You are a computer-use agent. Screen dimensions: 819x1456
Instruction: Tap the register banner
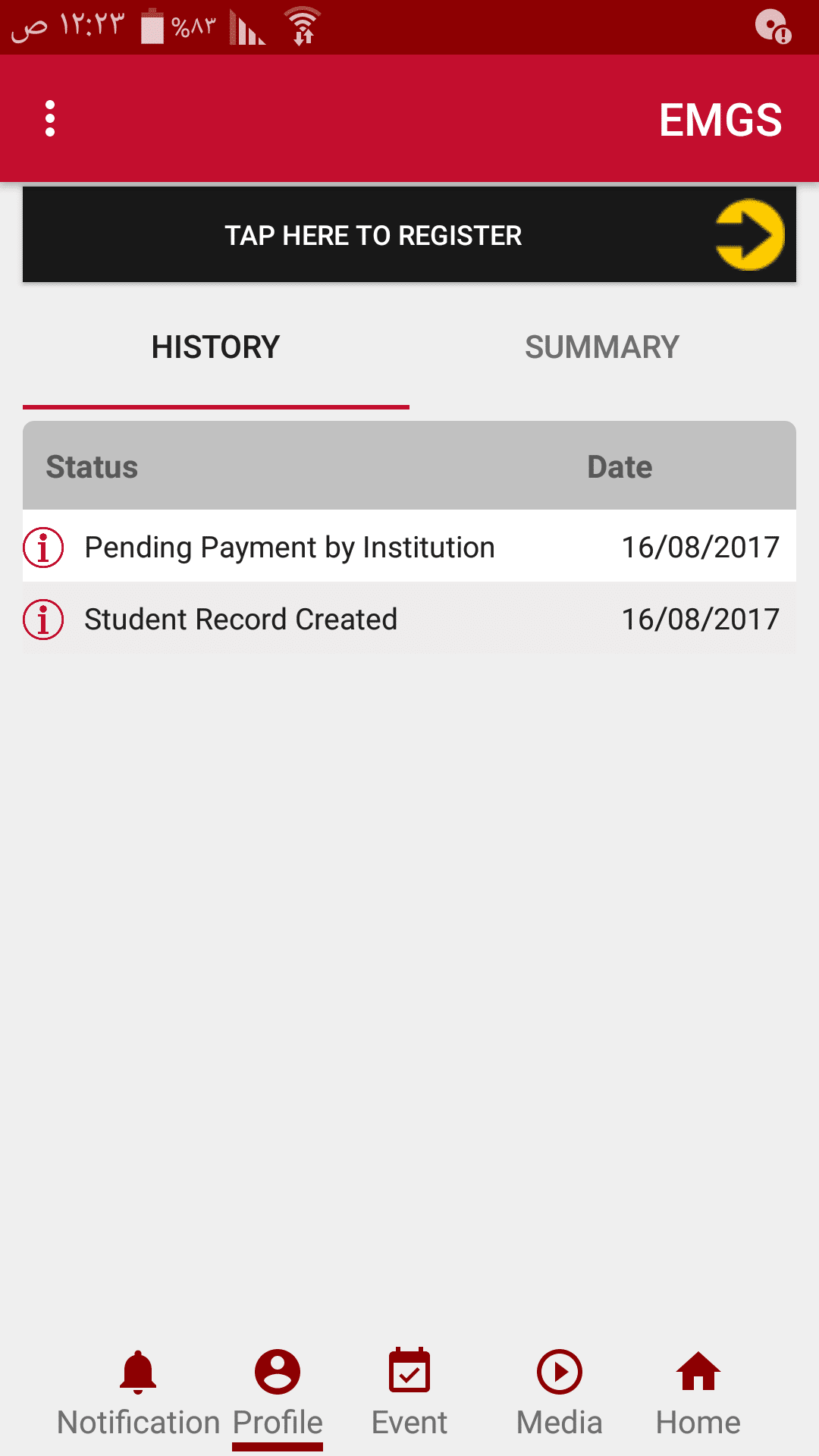(409, 235)
